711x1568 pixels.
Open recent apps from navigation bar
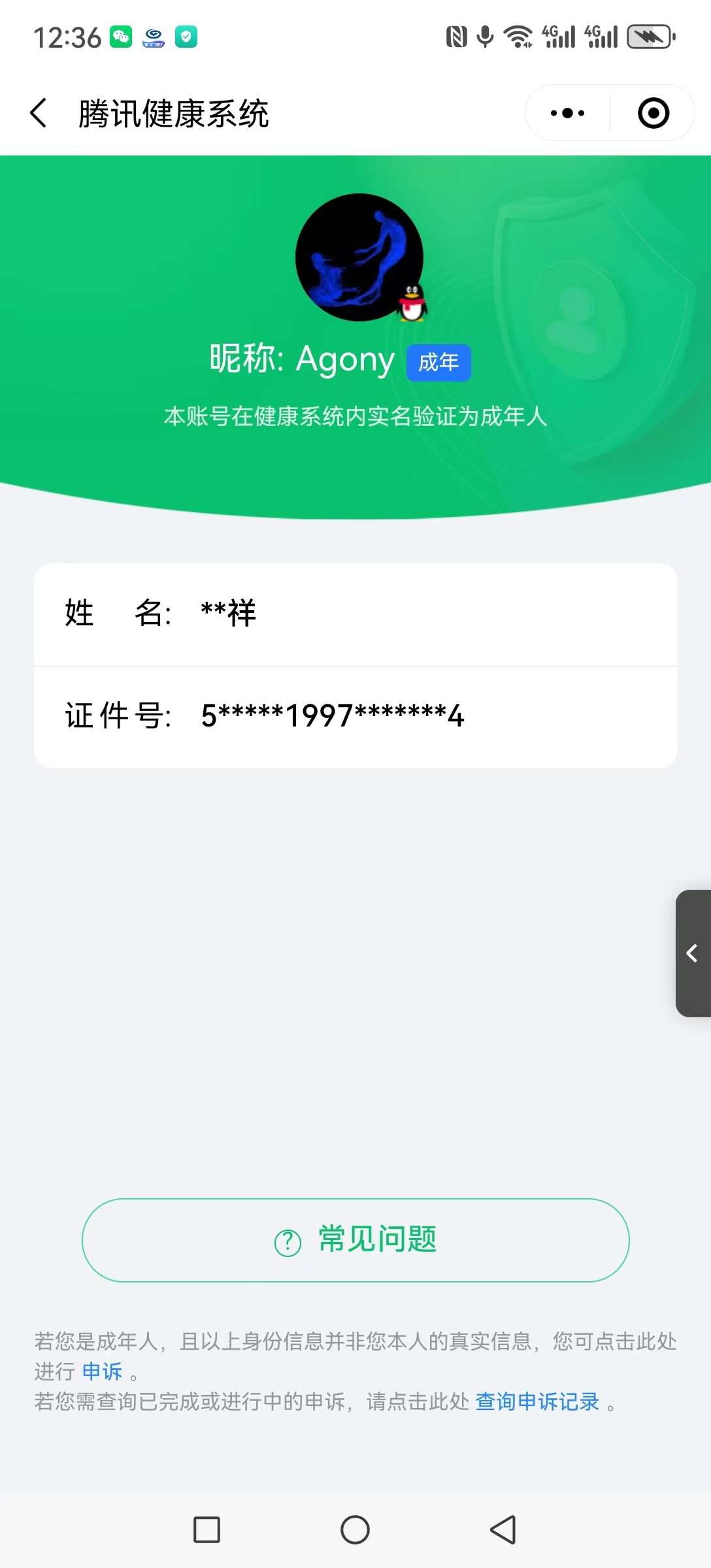(x=207, y=1529)
